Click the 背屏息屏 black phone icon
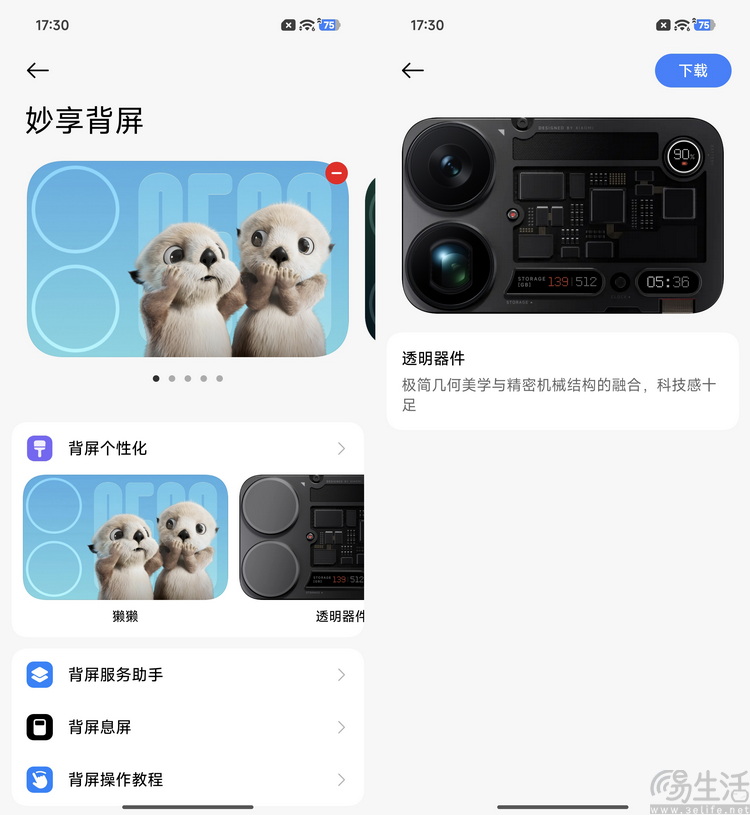Screen dimensions: 750x815 [38, 727]
